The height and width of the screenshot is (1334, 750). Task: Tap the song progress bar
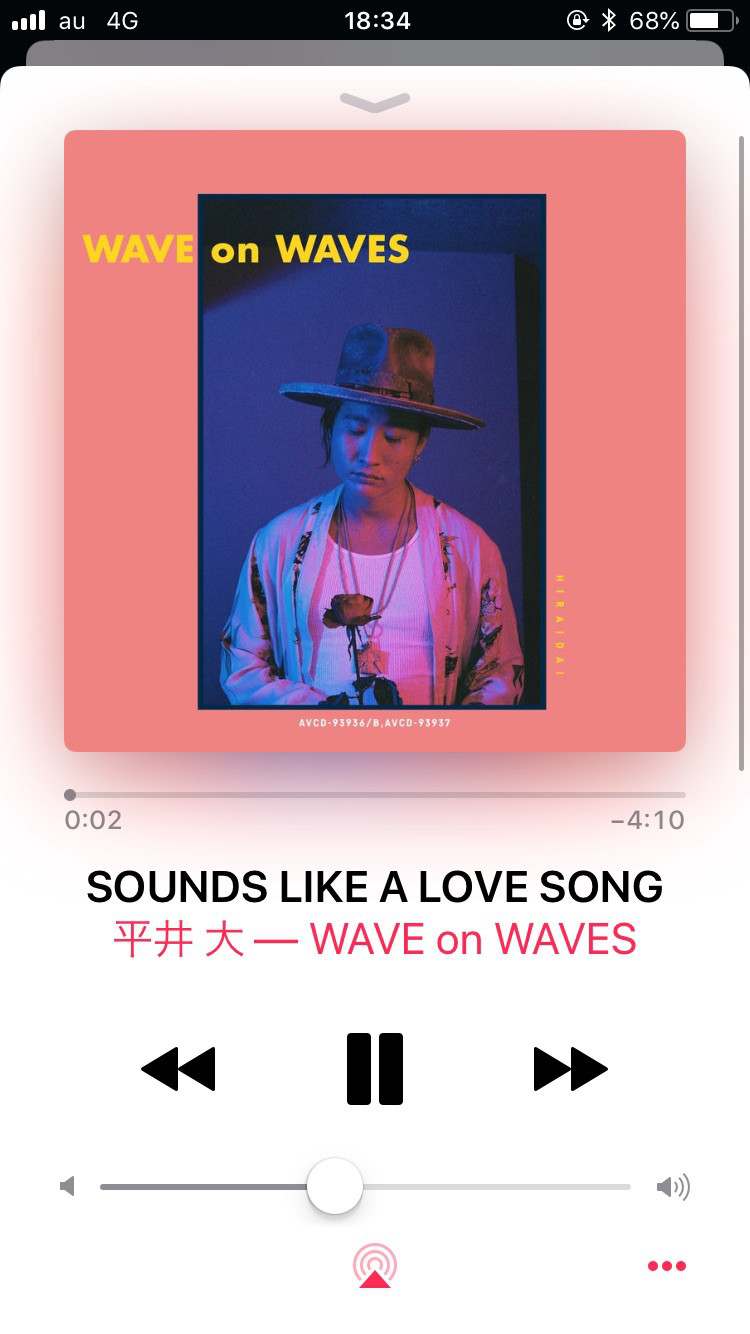click(375, 795)
